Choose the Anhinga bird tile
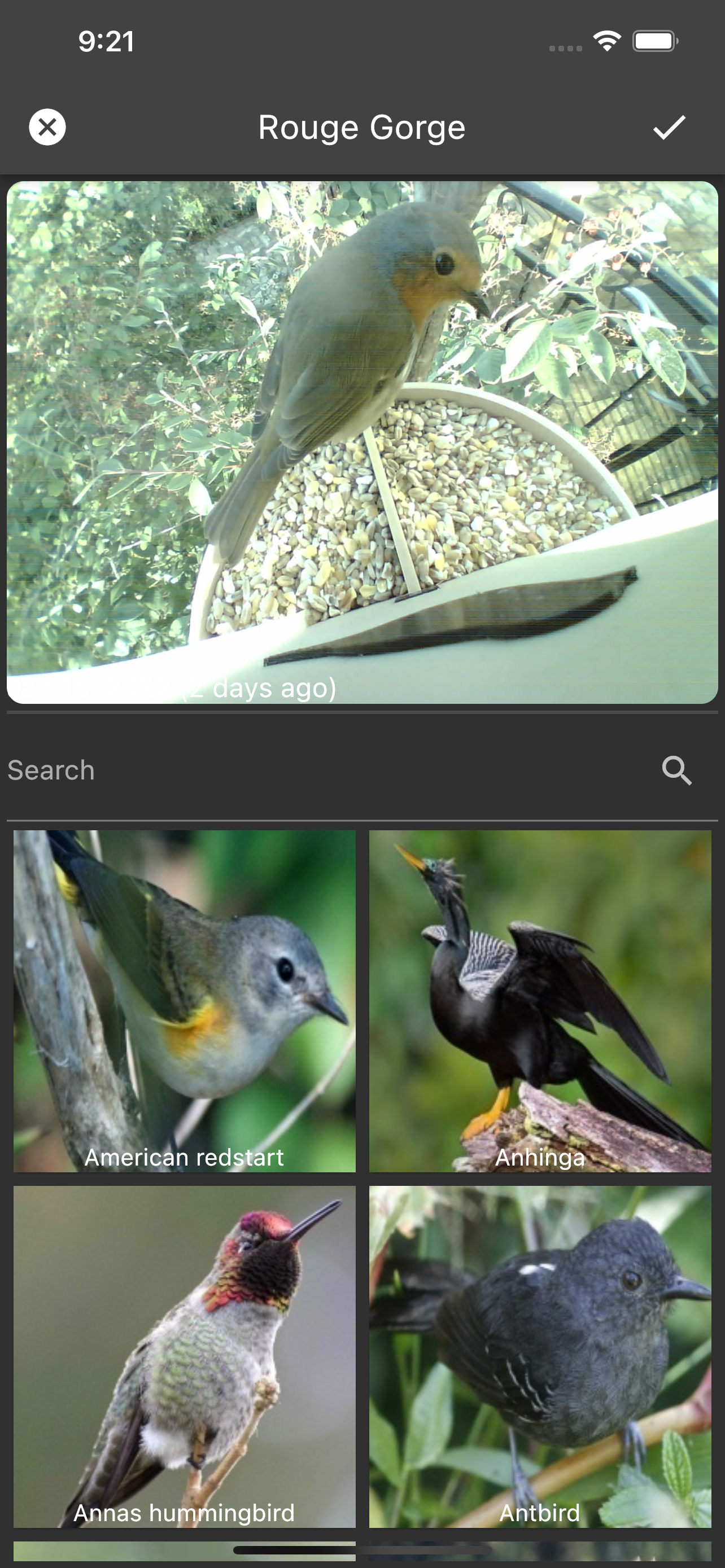 [x=540, y=1001]
